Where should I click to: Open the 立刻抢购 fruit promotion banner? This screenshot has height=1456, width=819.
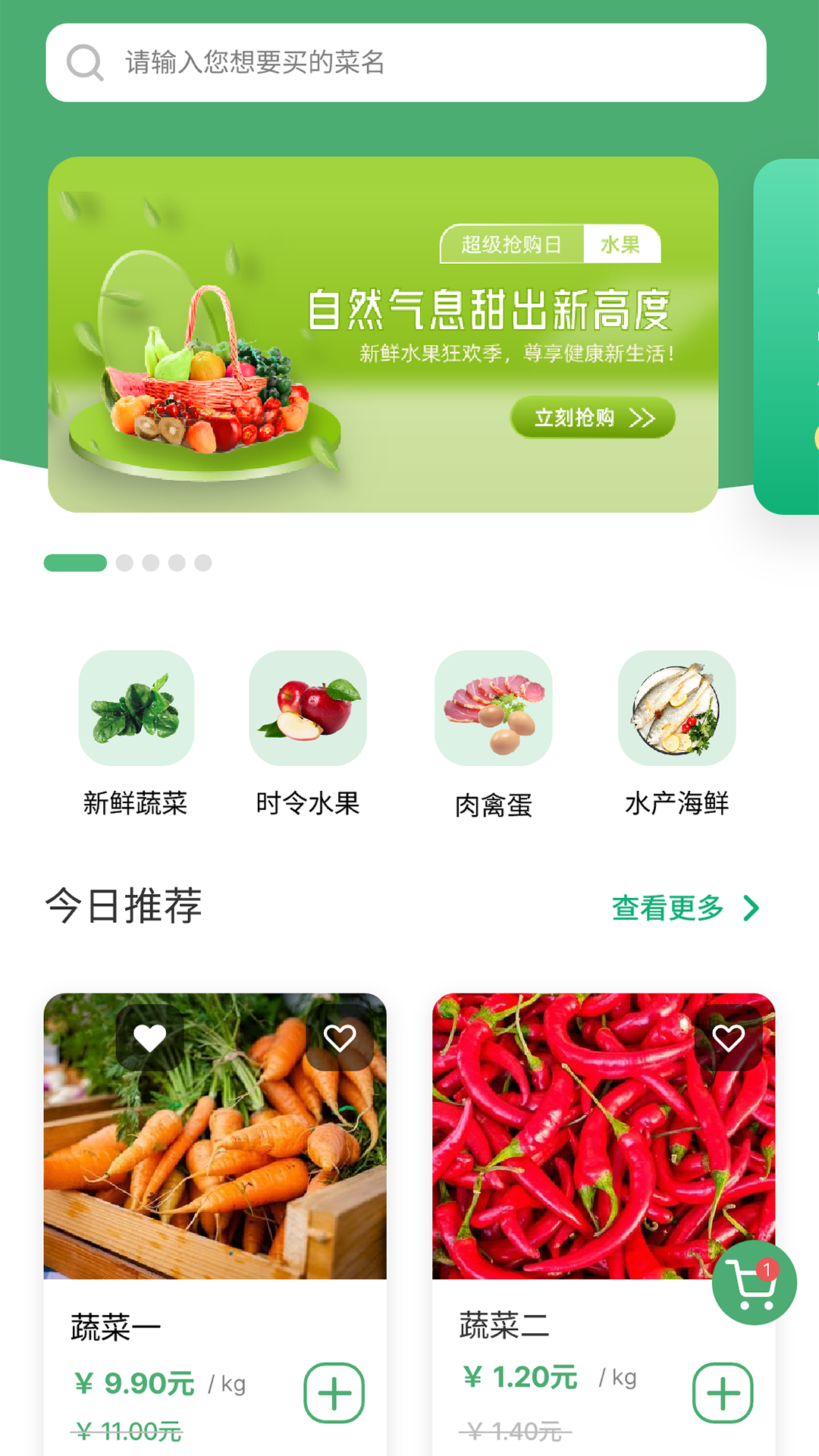[592, 418]
